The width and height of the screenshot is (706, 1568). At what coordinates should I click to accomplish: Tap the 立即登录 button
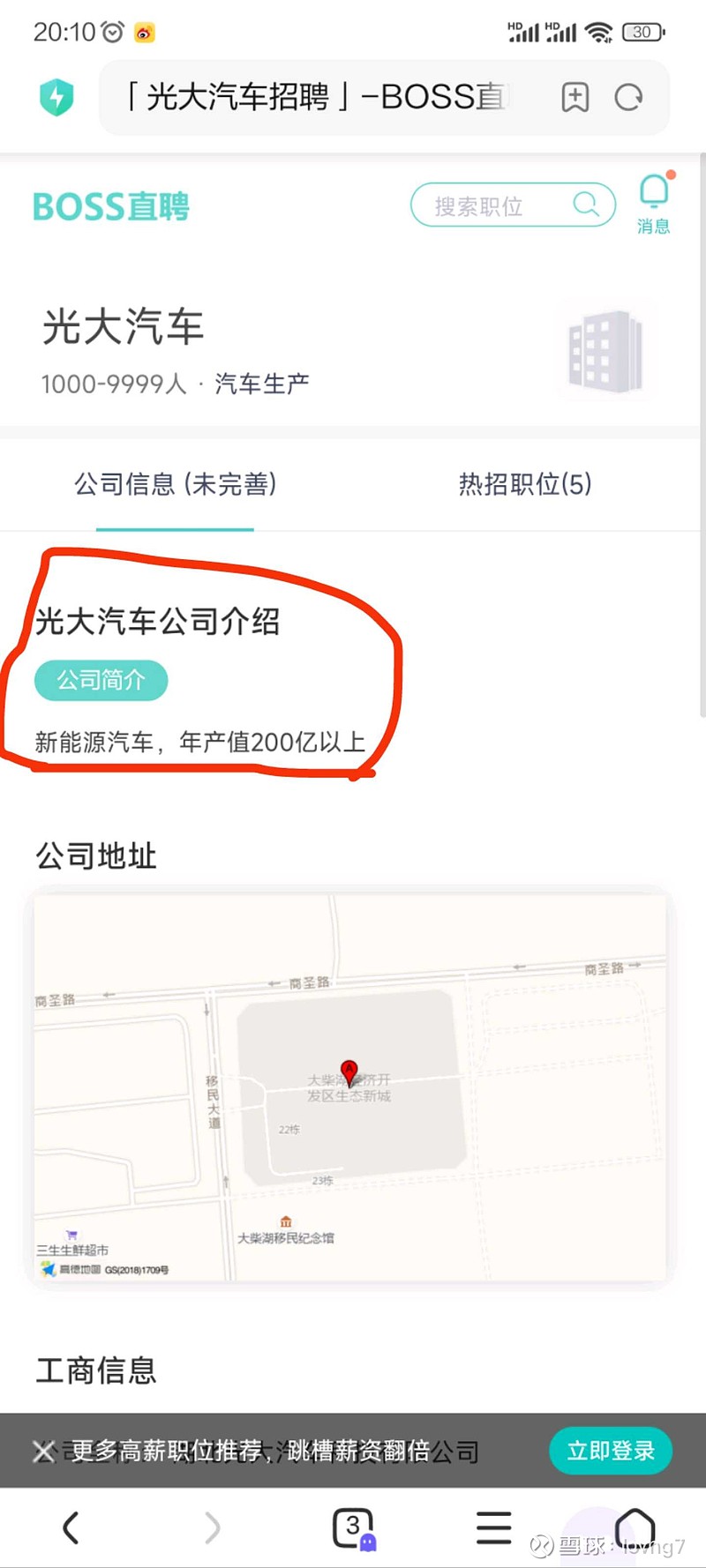610,1451
